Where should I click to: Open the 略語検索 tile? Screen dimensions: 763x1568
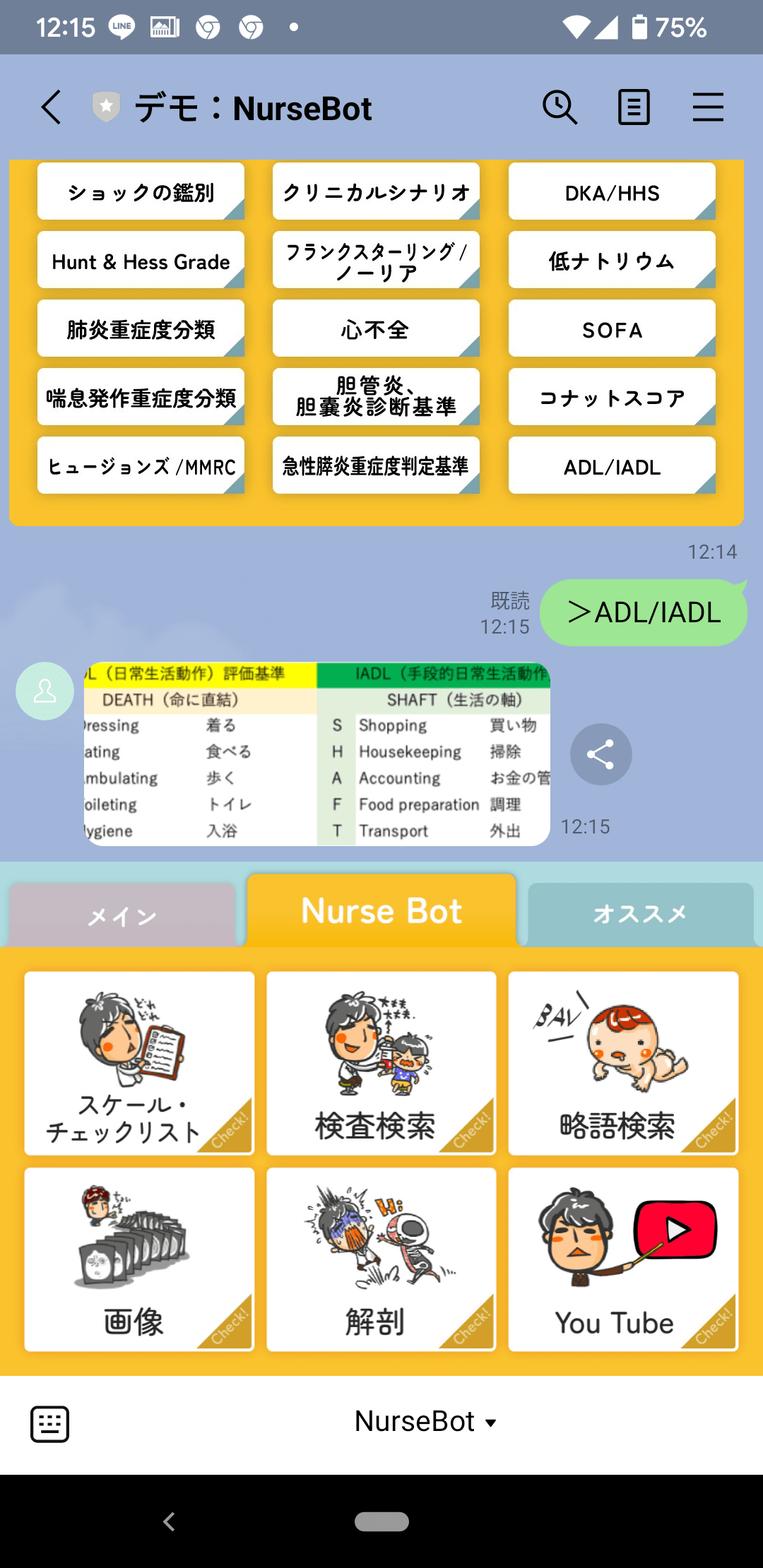coord(623,1063)
